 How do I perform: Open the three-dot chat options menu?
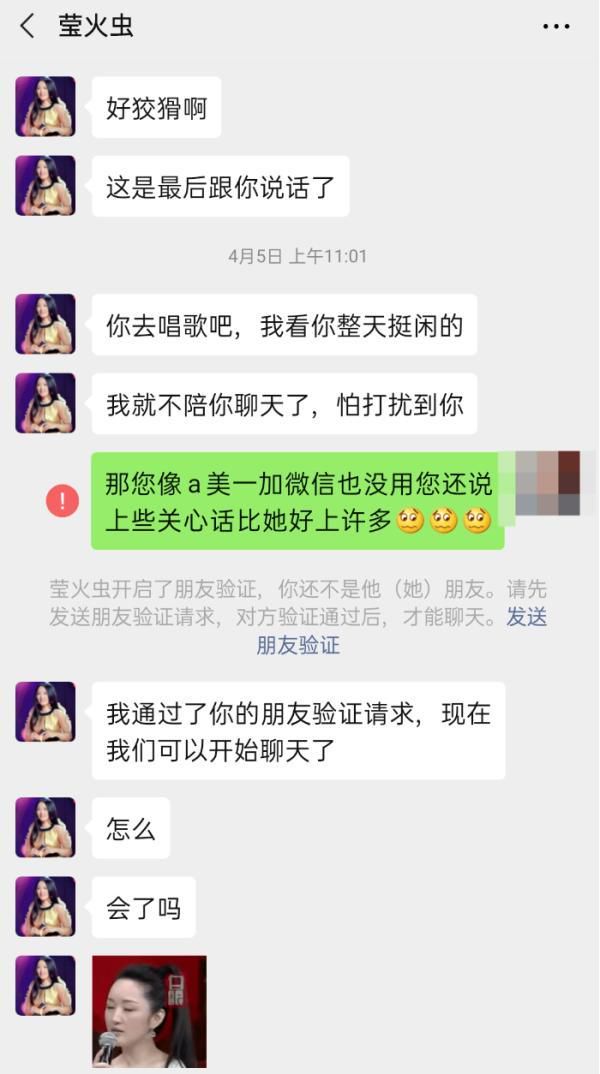click(555, 27)
